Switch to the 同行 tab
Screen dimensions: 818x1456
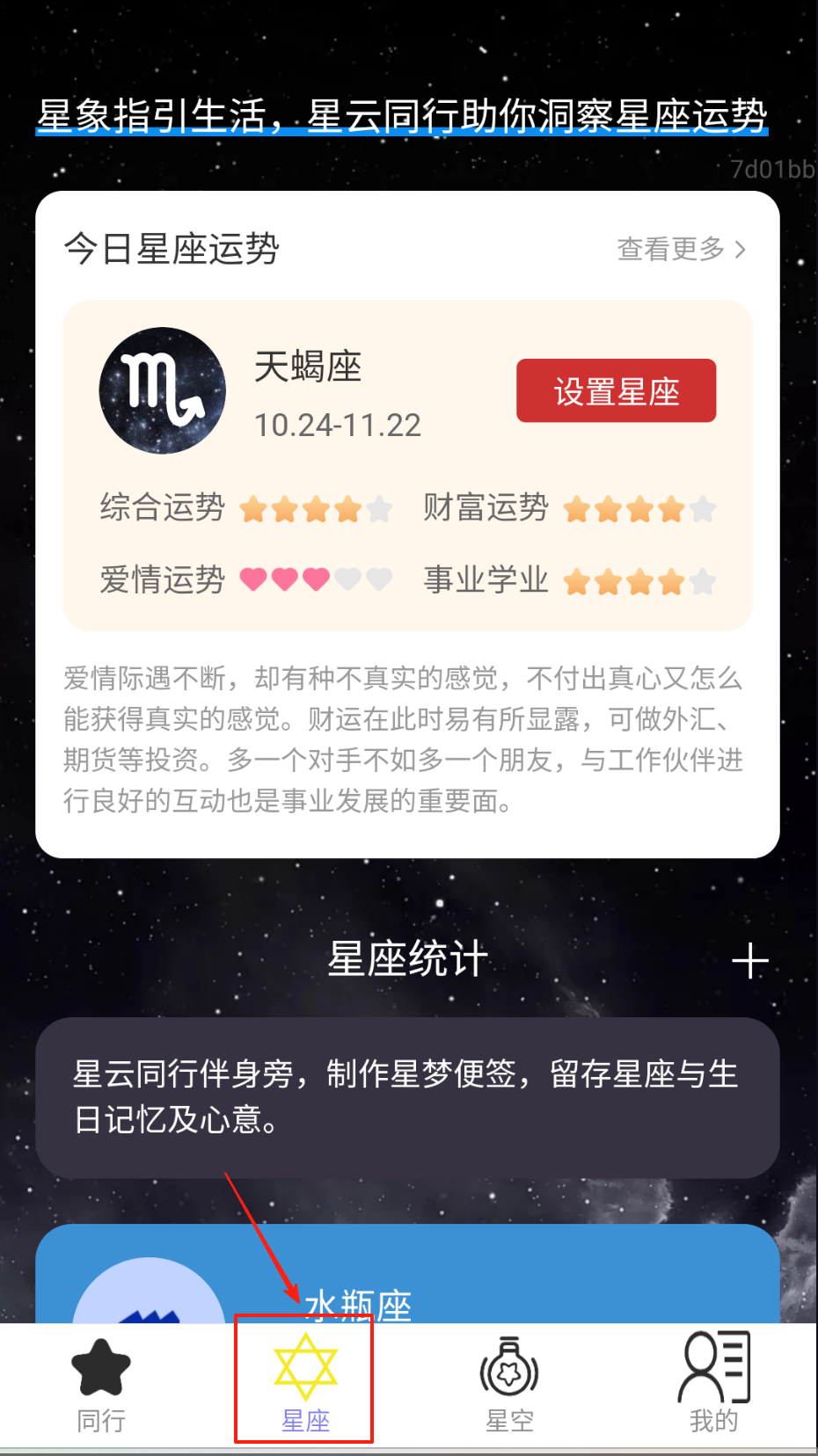(101, 1384)
